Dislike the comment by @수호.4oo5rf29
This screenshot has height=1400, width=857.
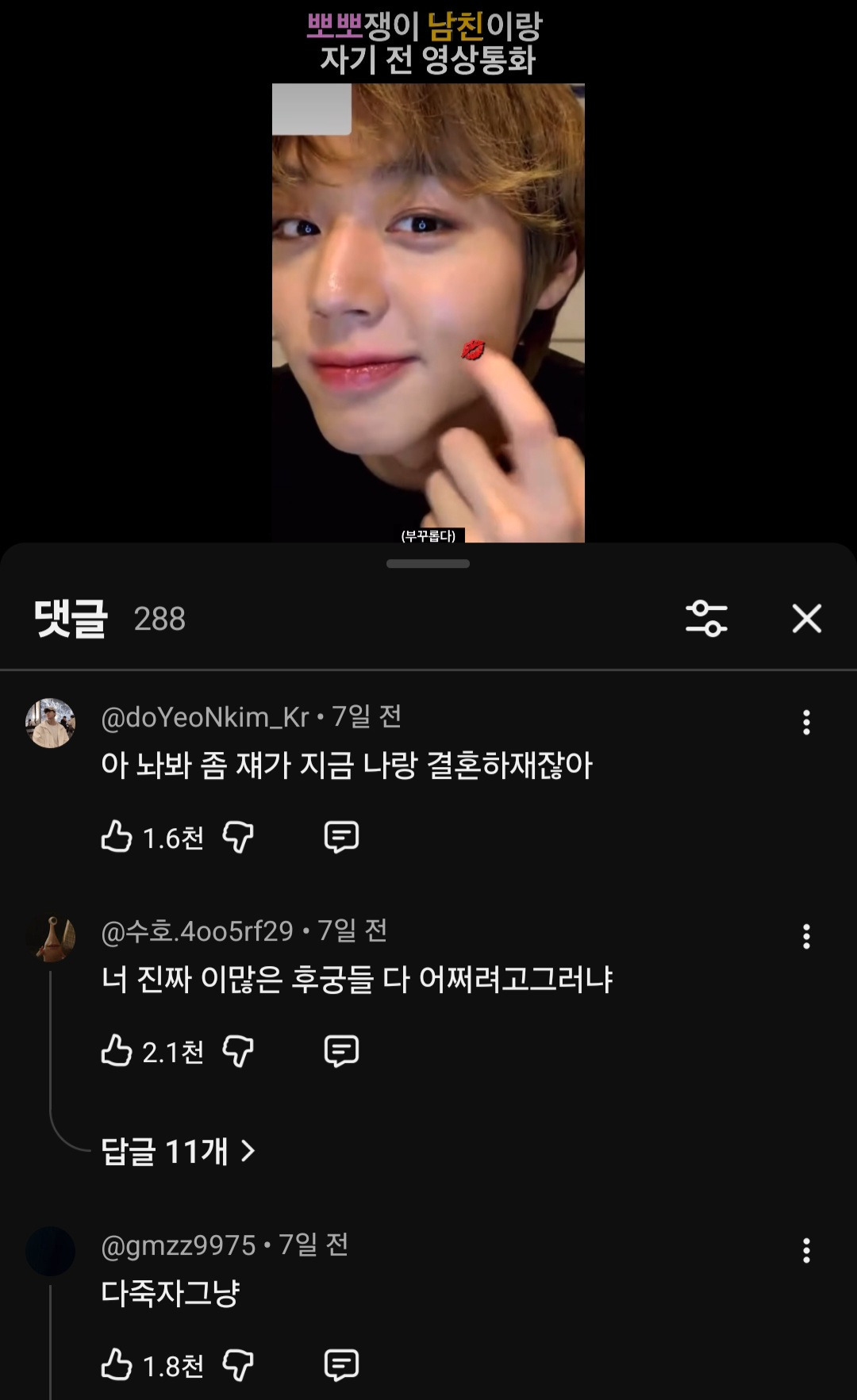(238, 1051)
